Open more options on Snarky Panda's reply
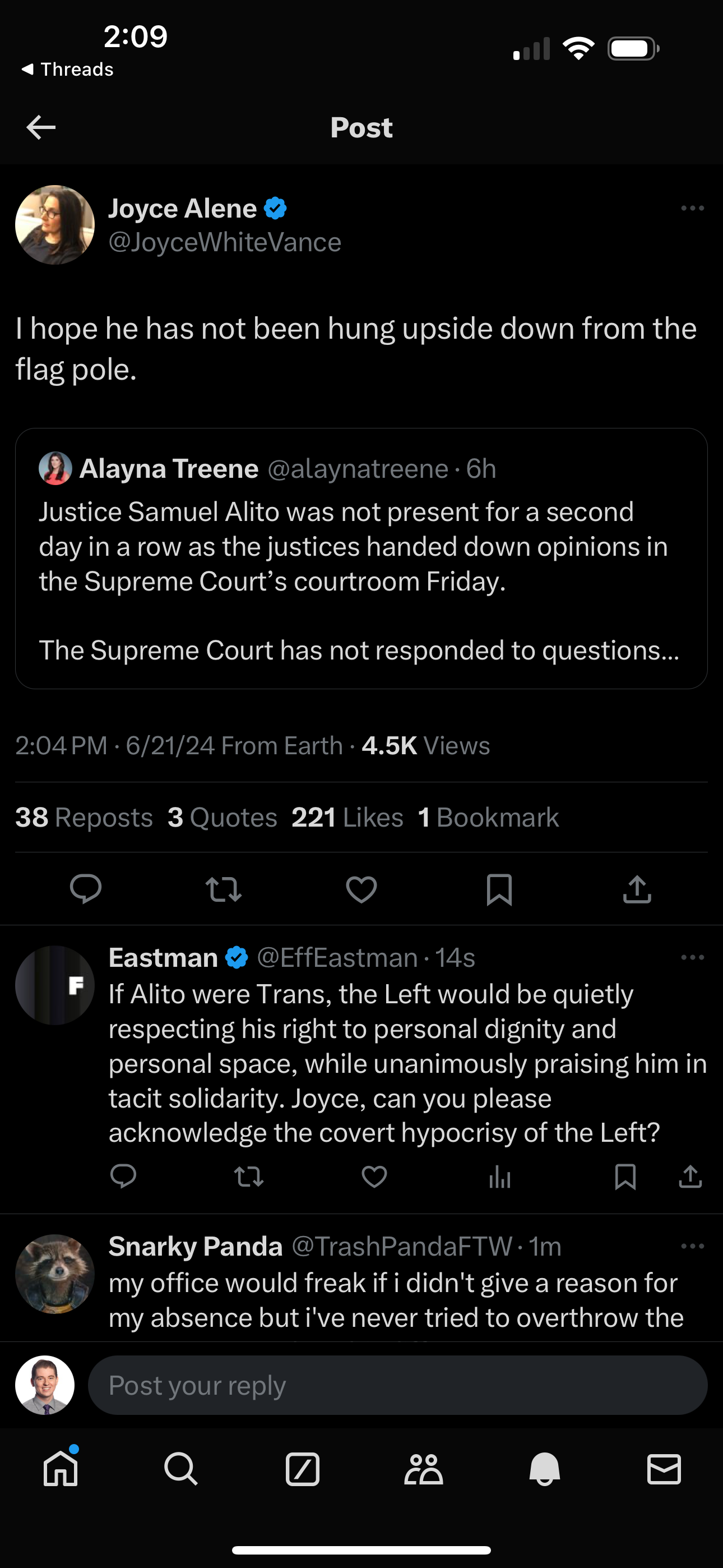723x1568 pixels. coord(692,1247)
